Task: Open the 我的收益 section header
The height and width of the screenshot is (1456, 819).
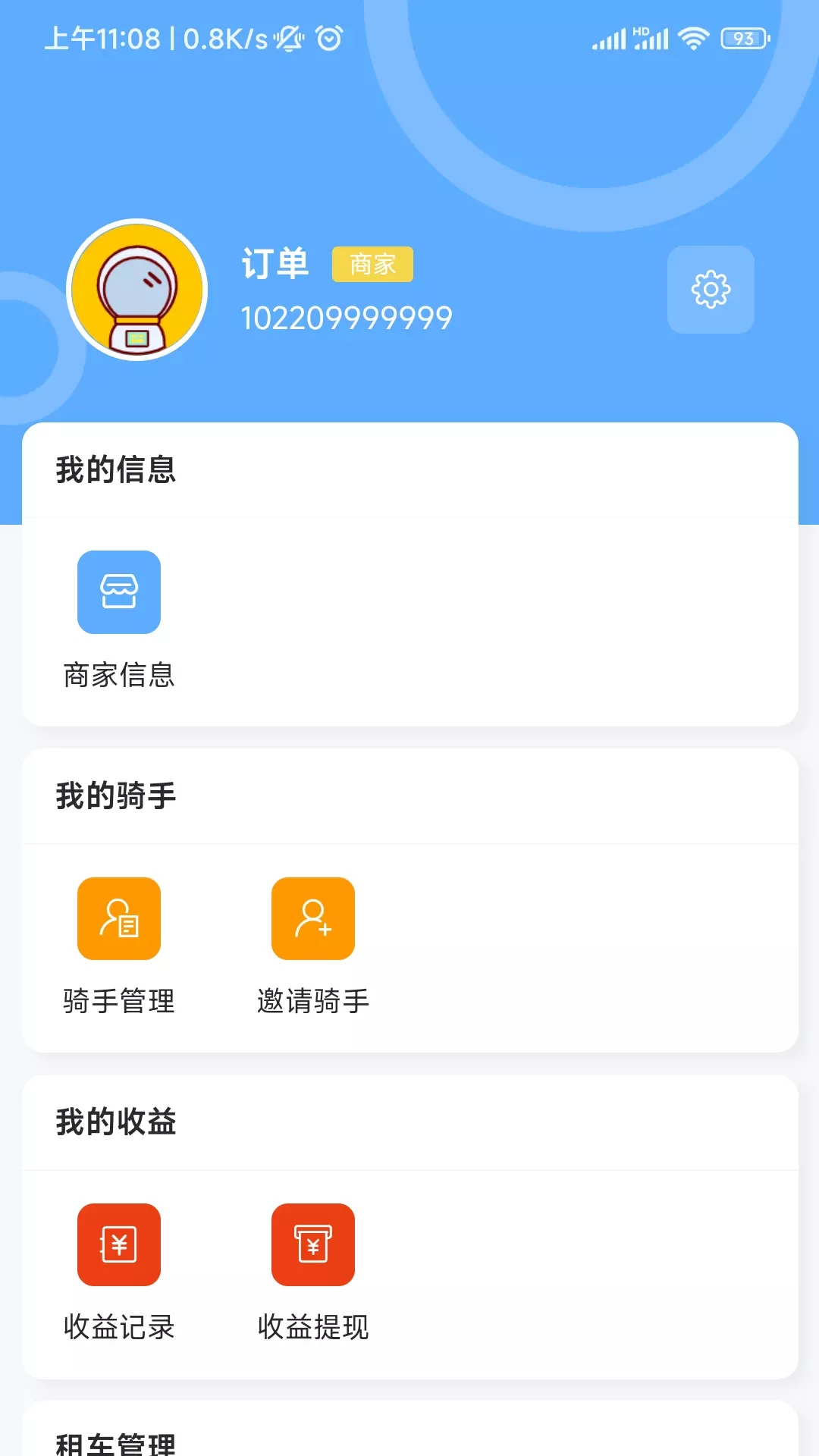Action: point(115,1122)
